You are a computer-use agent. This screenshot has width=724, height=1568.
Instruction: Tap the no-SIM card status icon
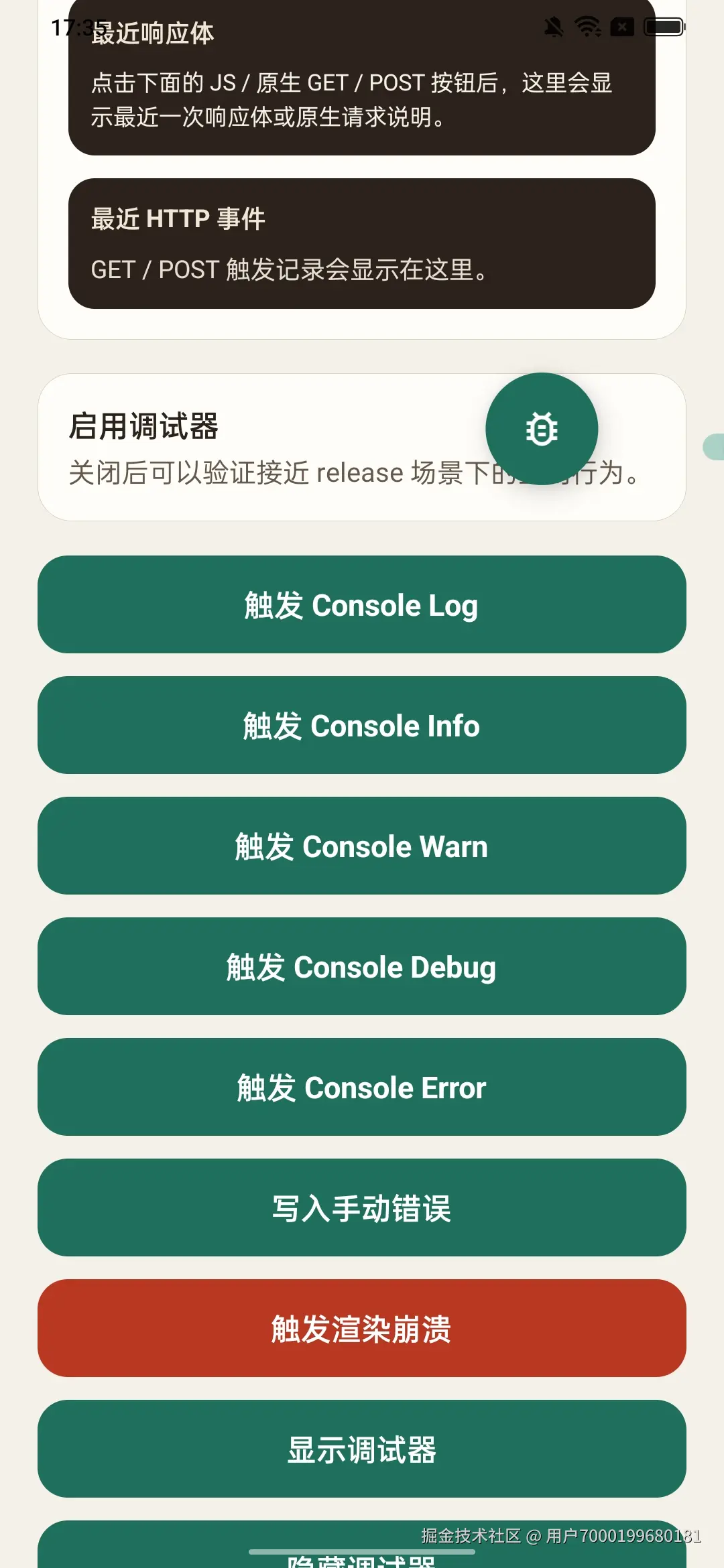coord(621,26)
